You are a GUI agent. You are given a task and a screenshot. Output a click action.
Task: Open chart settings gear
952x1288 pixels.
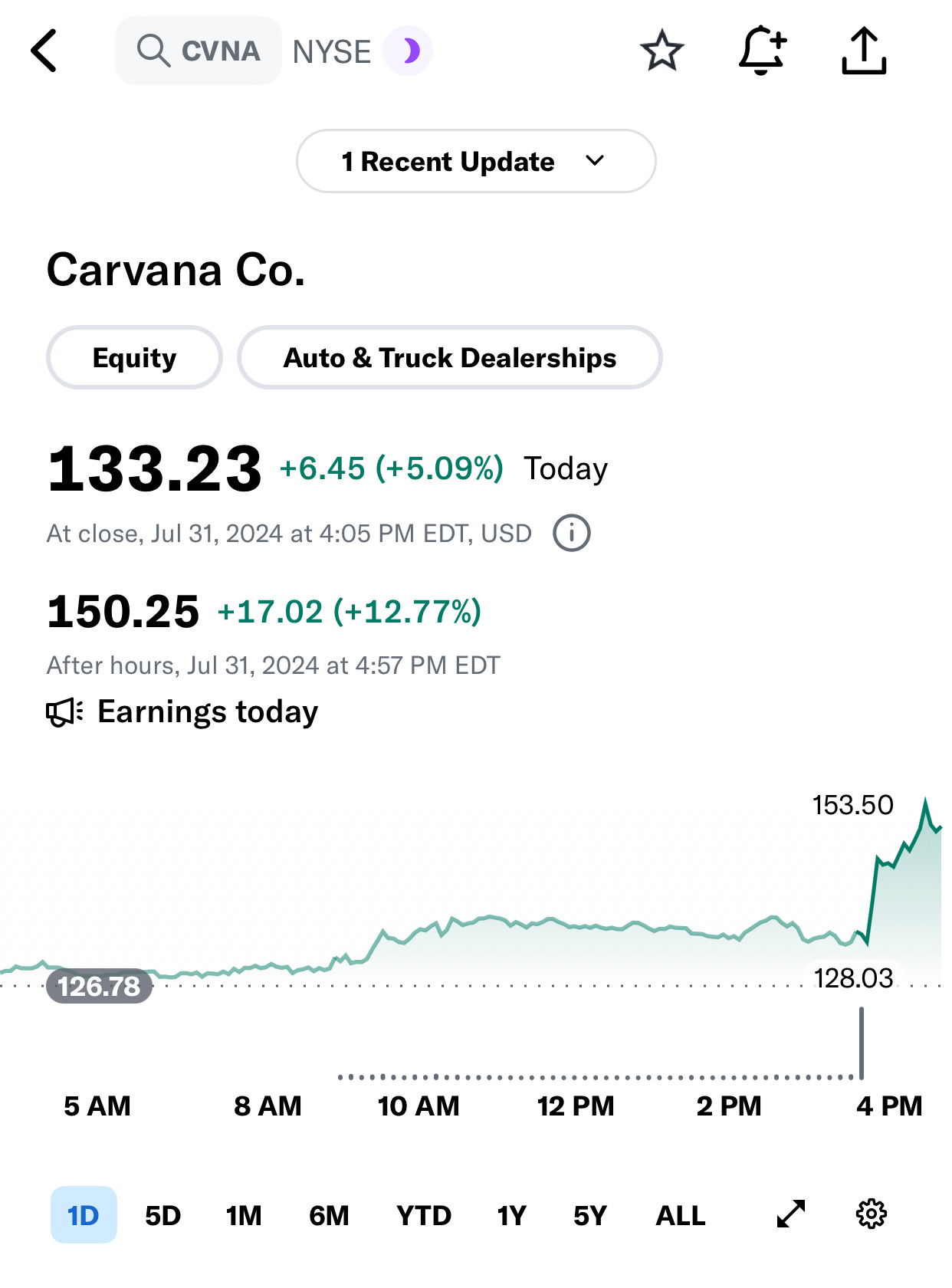[872, 1214]
